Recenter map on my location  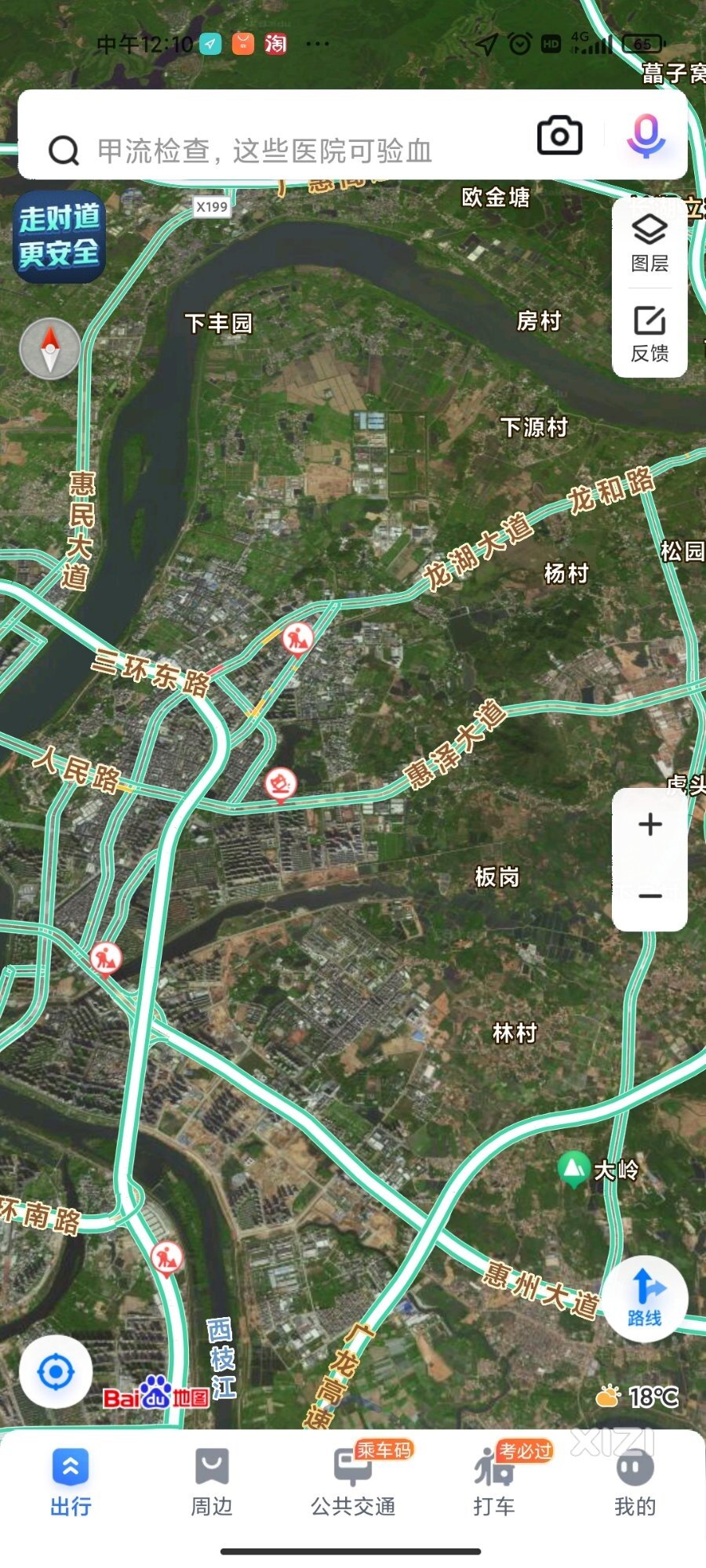[56, 1373]
